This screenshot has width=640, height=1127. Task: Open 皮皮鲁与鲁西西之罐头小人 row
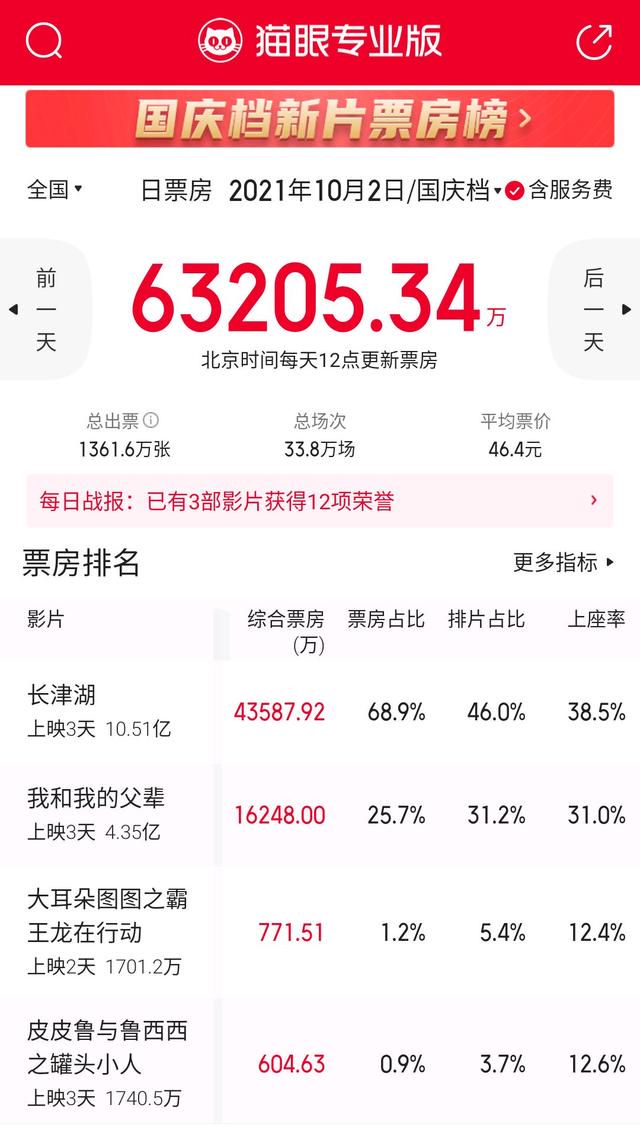pos(320,1063)
